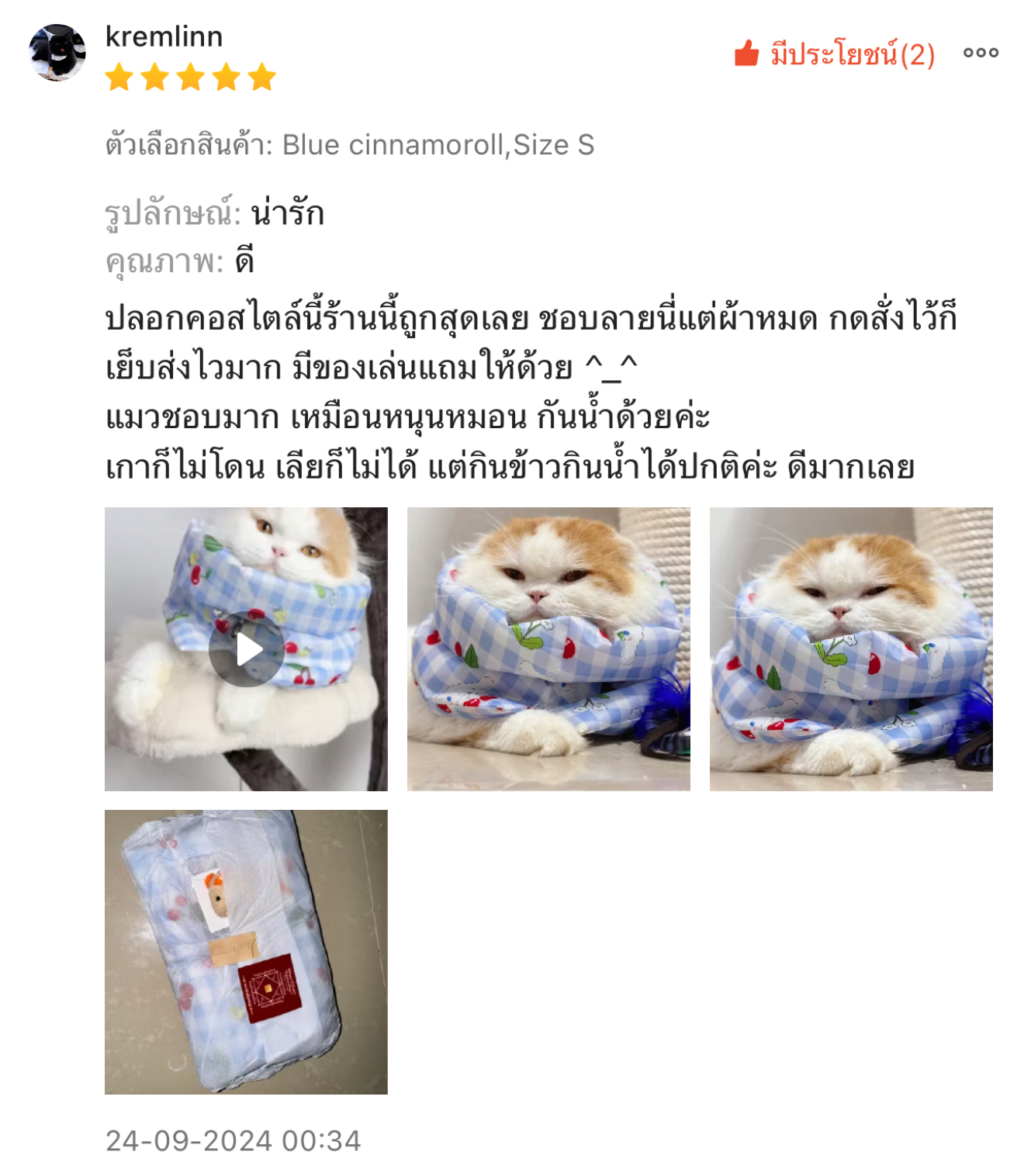
Task: Tap the username kremlinn
Action: (x=164, y=36)
